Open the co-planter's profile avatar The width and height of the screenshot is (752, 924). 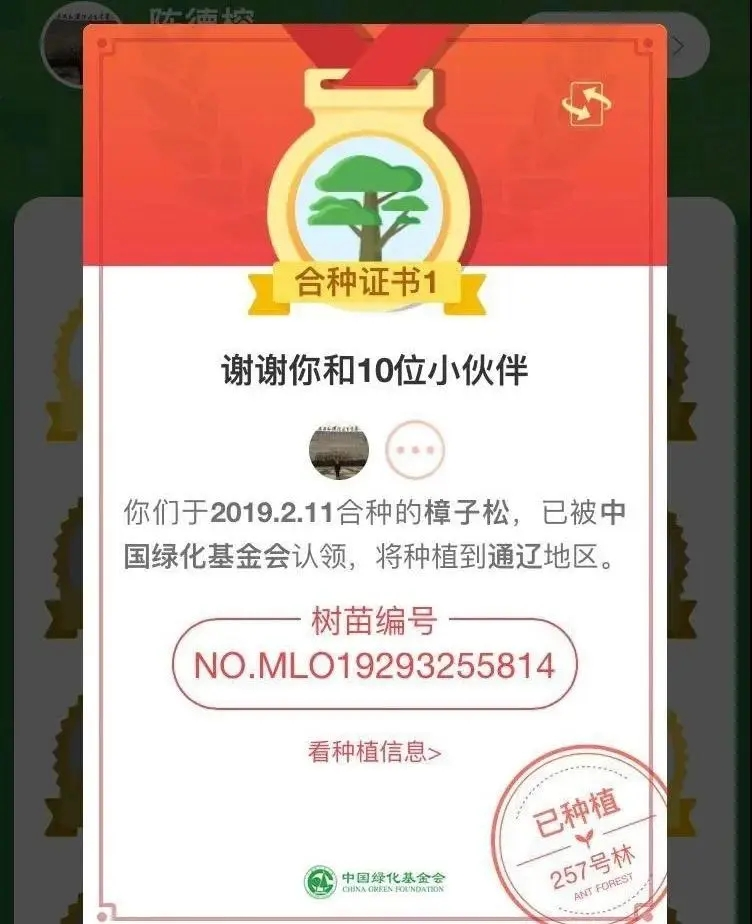tap(339, 449)
